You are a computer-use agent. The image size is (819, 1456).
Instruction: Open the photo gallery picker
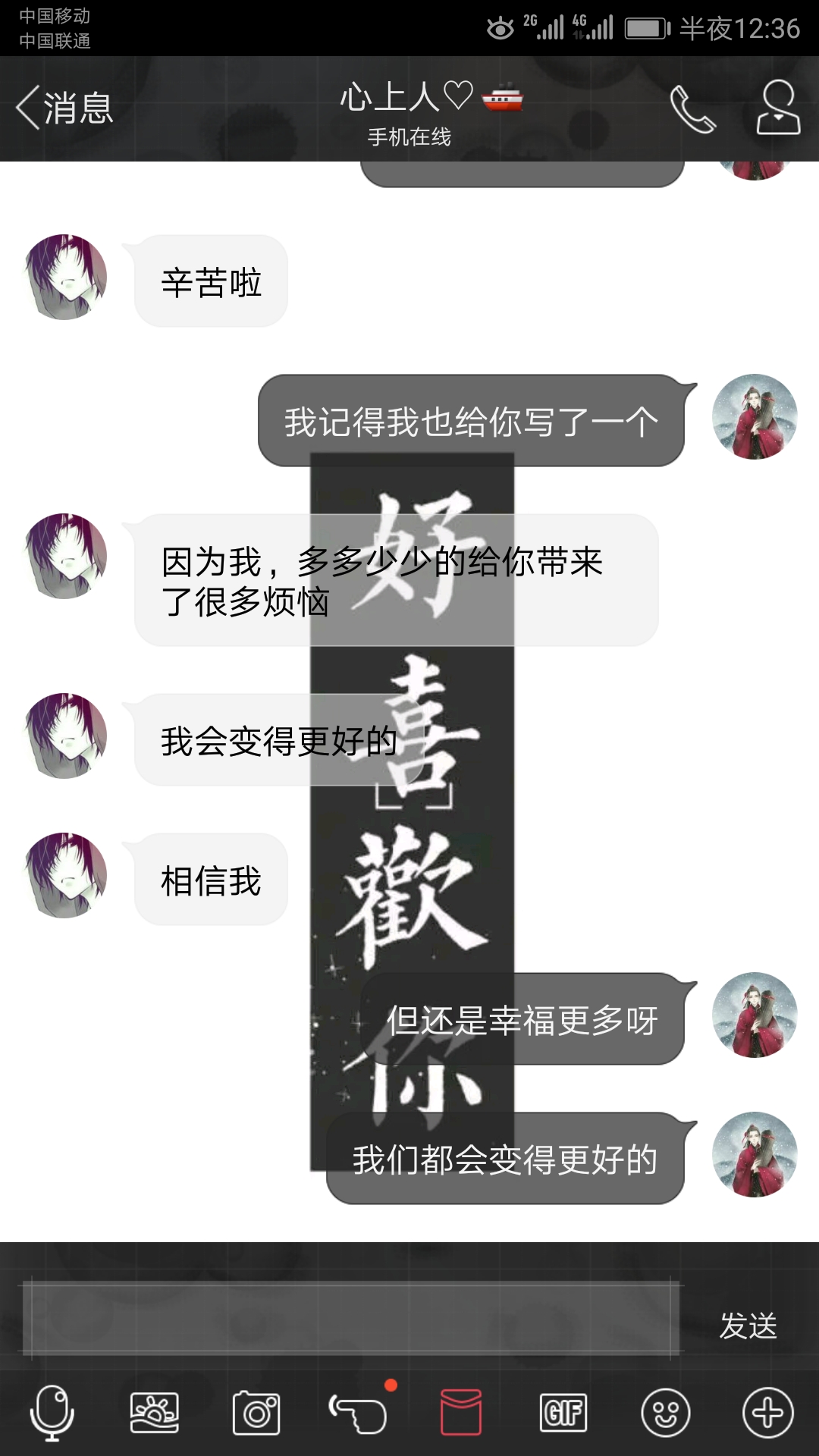[x=155, y=1413]
